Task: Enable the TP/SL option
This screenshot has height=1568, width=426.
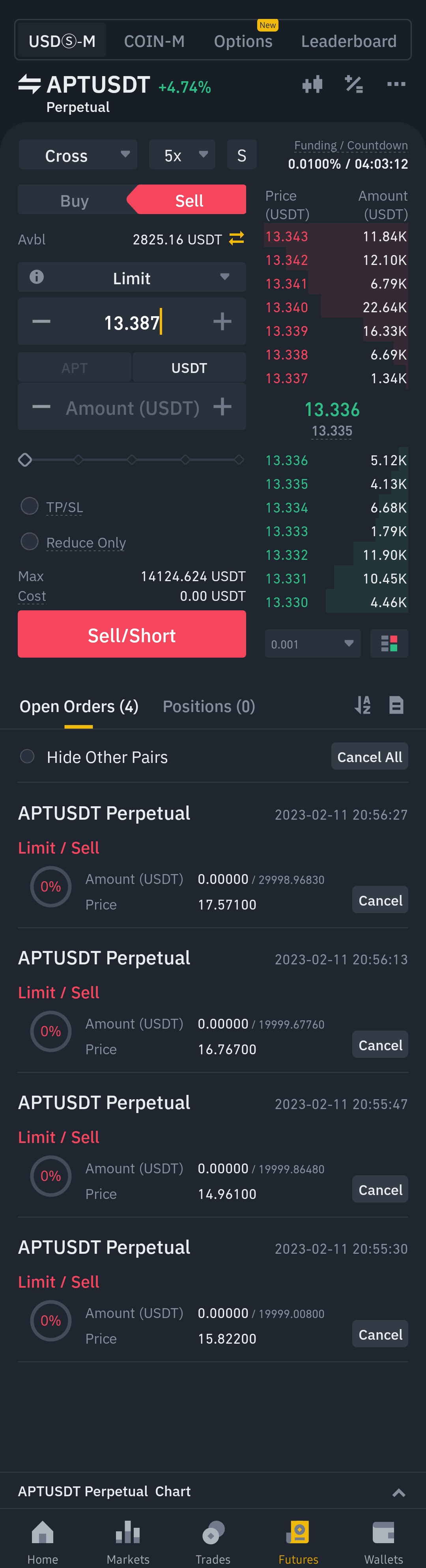Action: point(29,506)
